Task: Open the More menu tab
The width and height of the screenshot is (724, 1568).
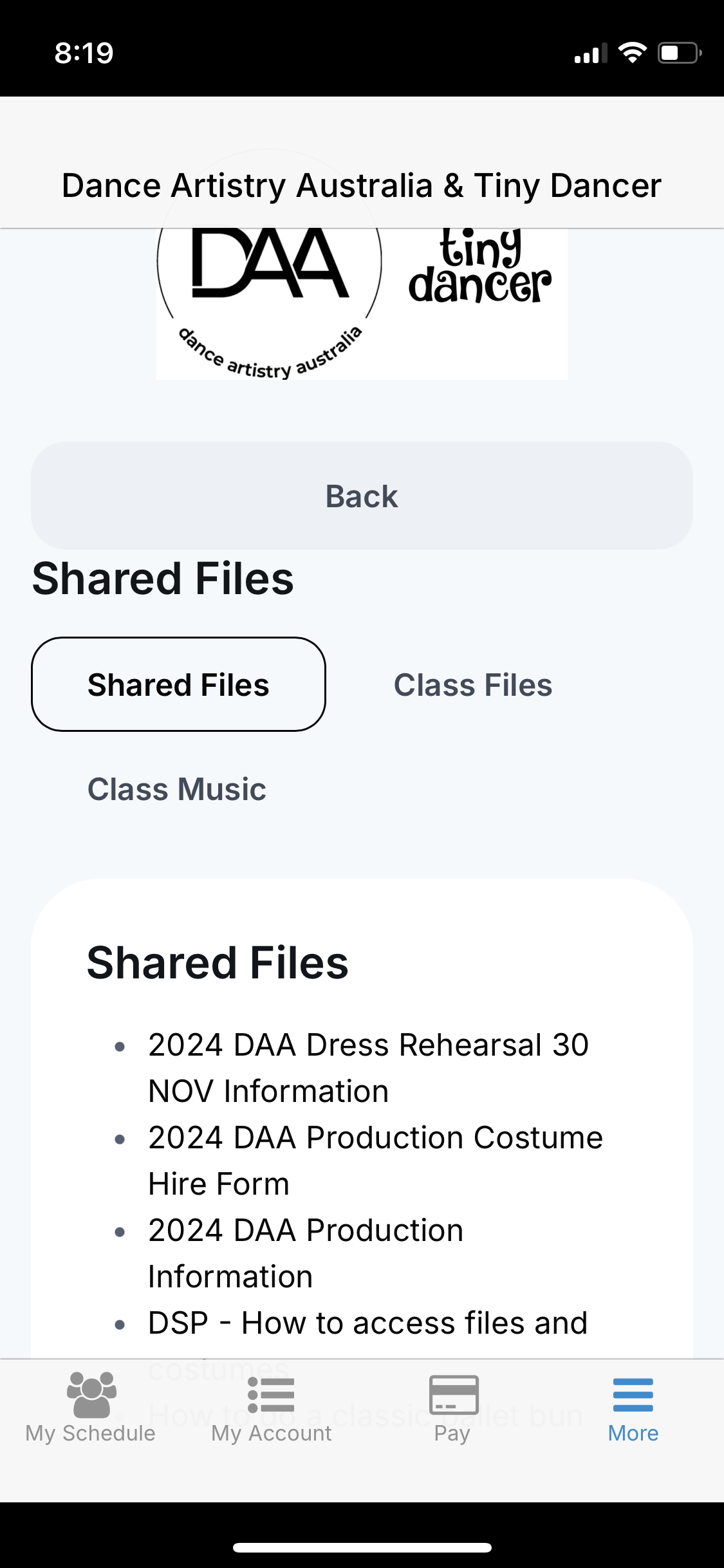Action: [x=633, y=1408]
